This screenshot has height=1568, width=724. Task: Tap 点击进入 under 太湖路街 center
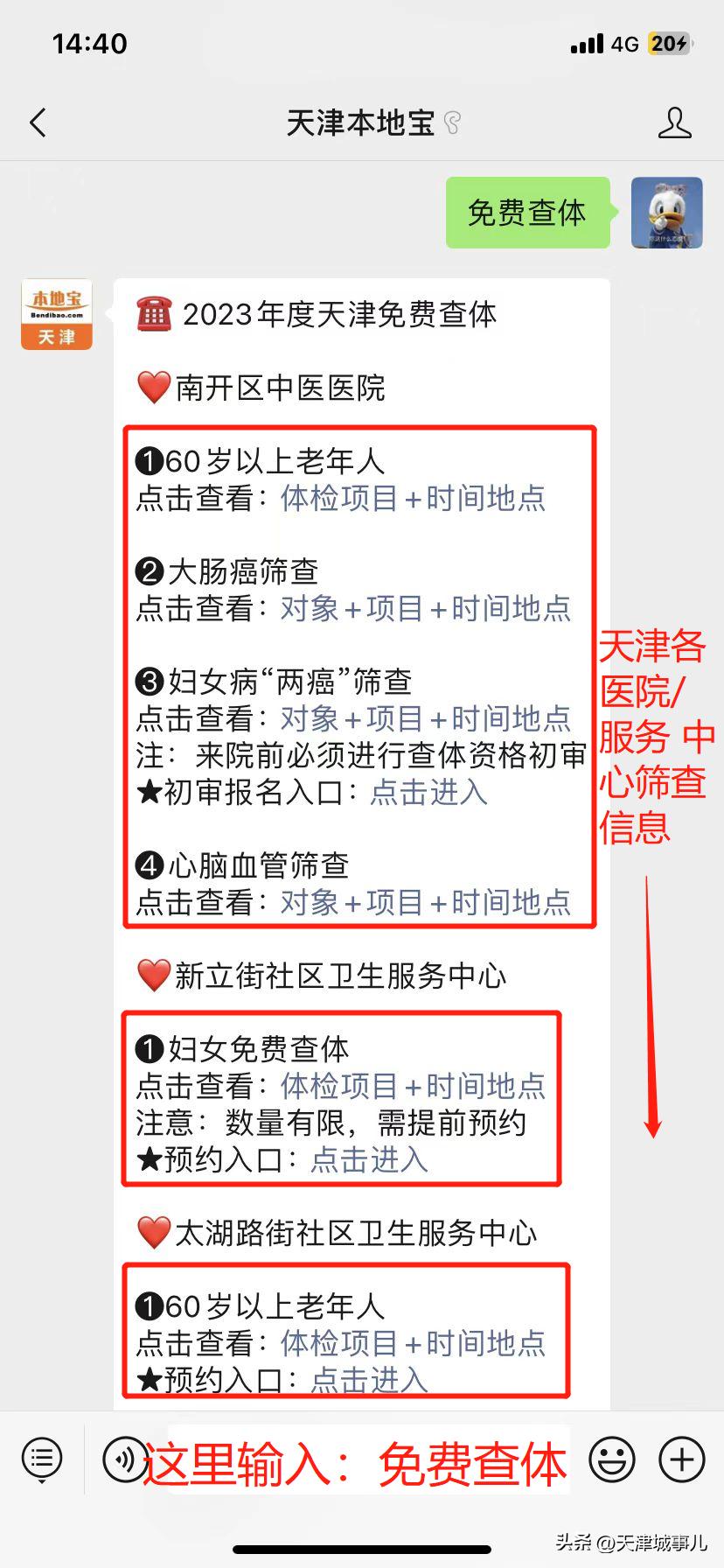pos(367,1381)
